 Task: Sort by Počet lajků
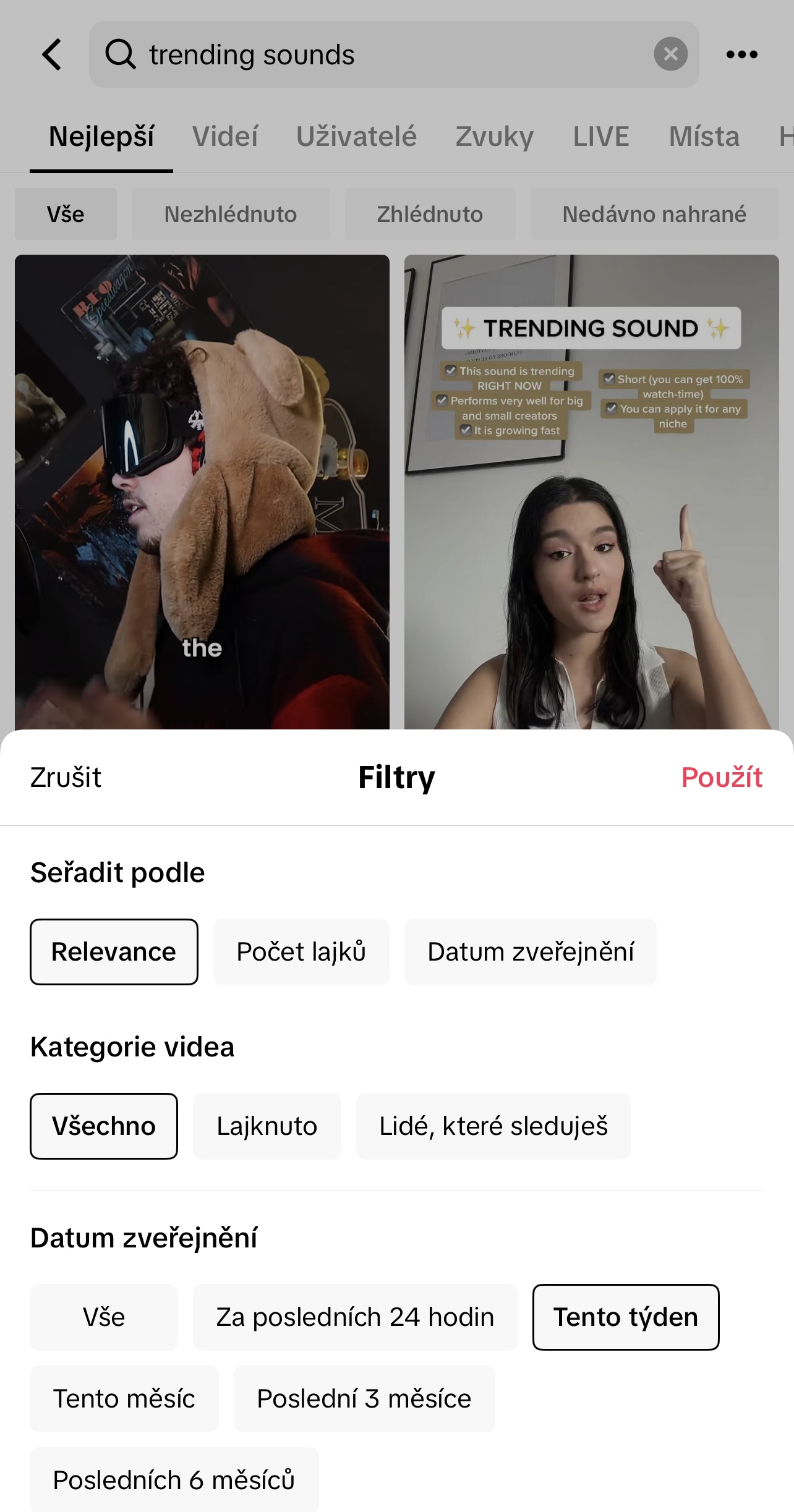click(x=301, y=952)
